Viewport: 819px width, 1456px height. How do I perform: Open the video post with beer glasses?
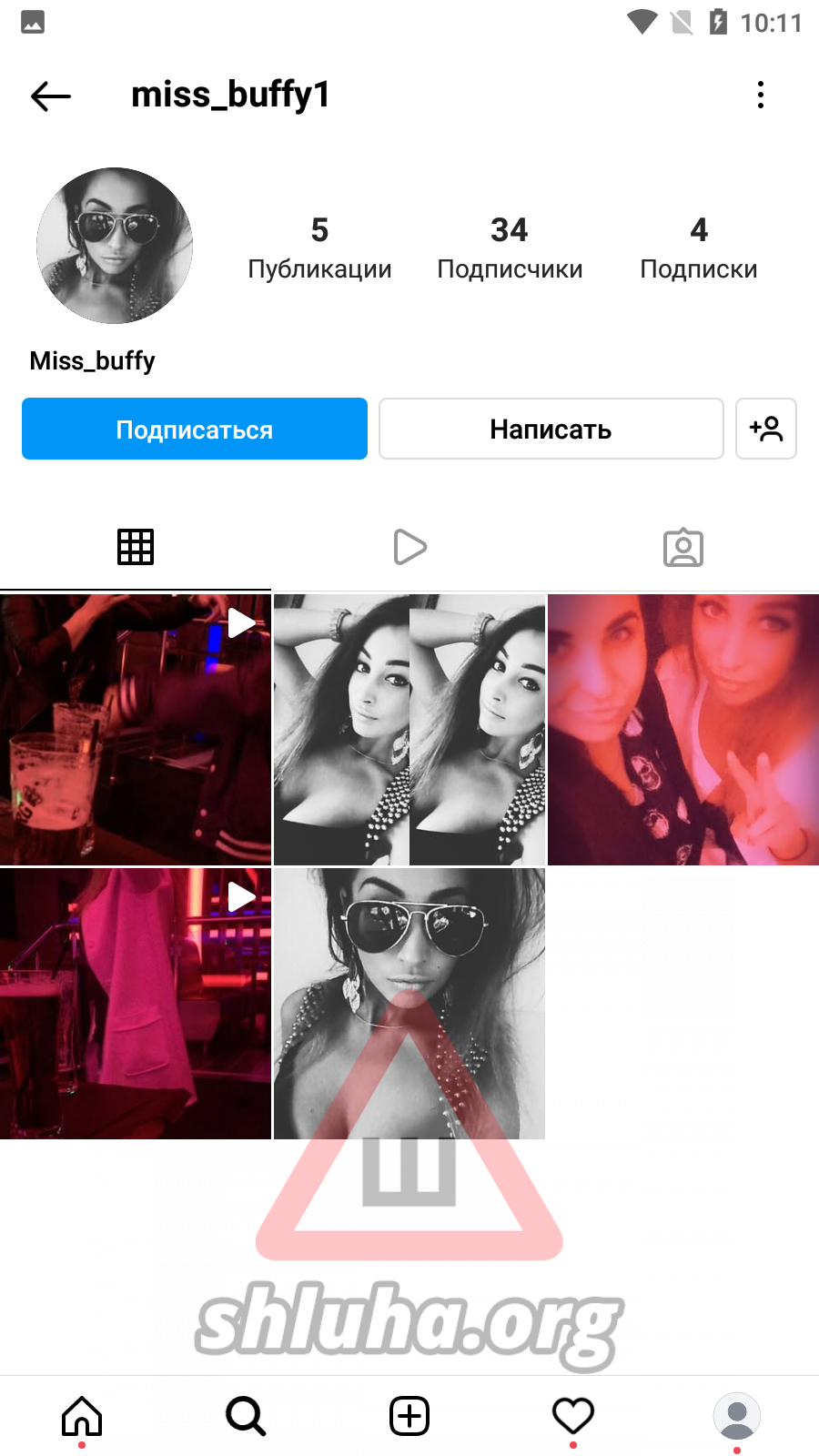[x=135, y=730]
